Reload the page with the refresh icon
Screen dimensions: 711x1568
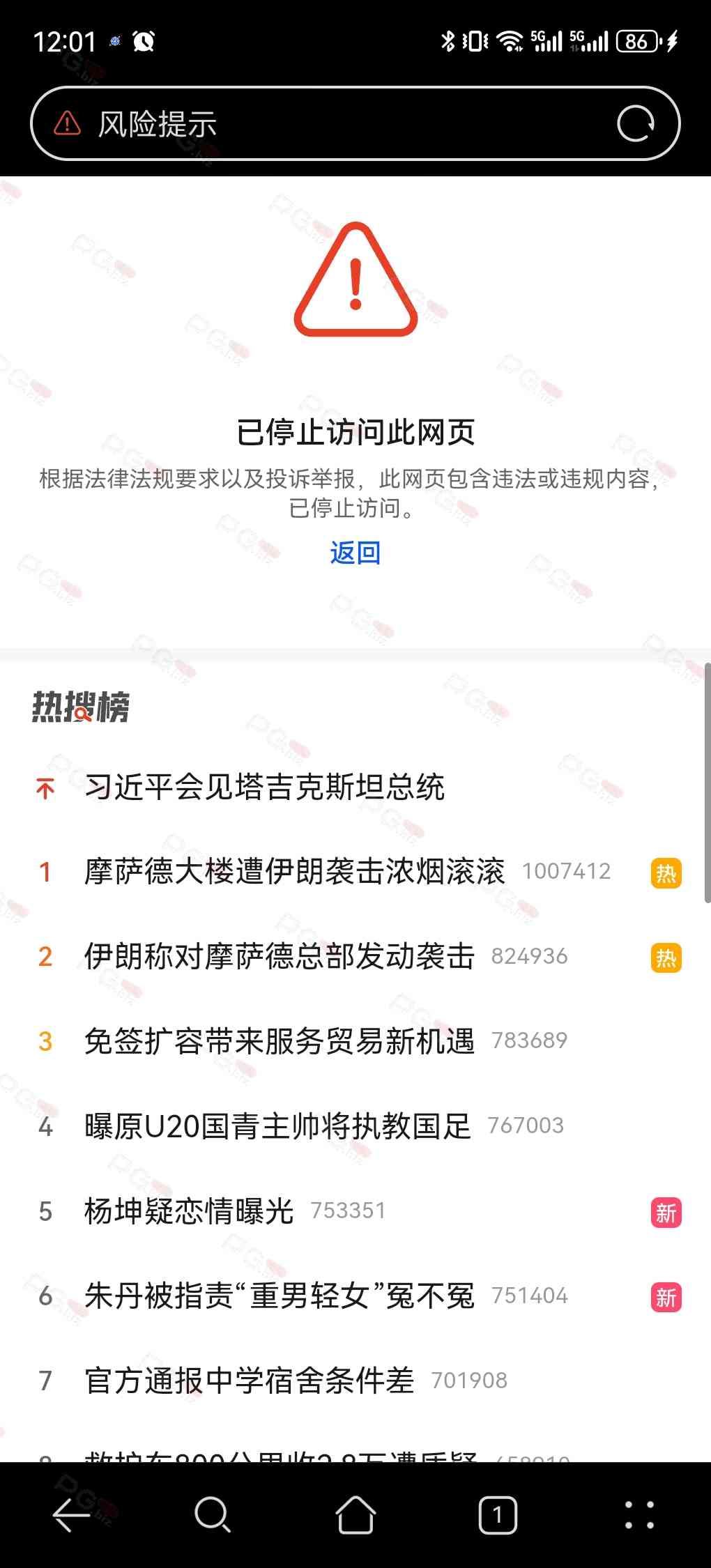pos(636,124)
